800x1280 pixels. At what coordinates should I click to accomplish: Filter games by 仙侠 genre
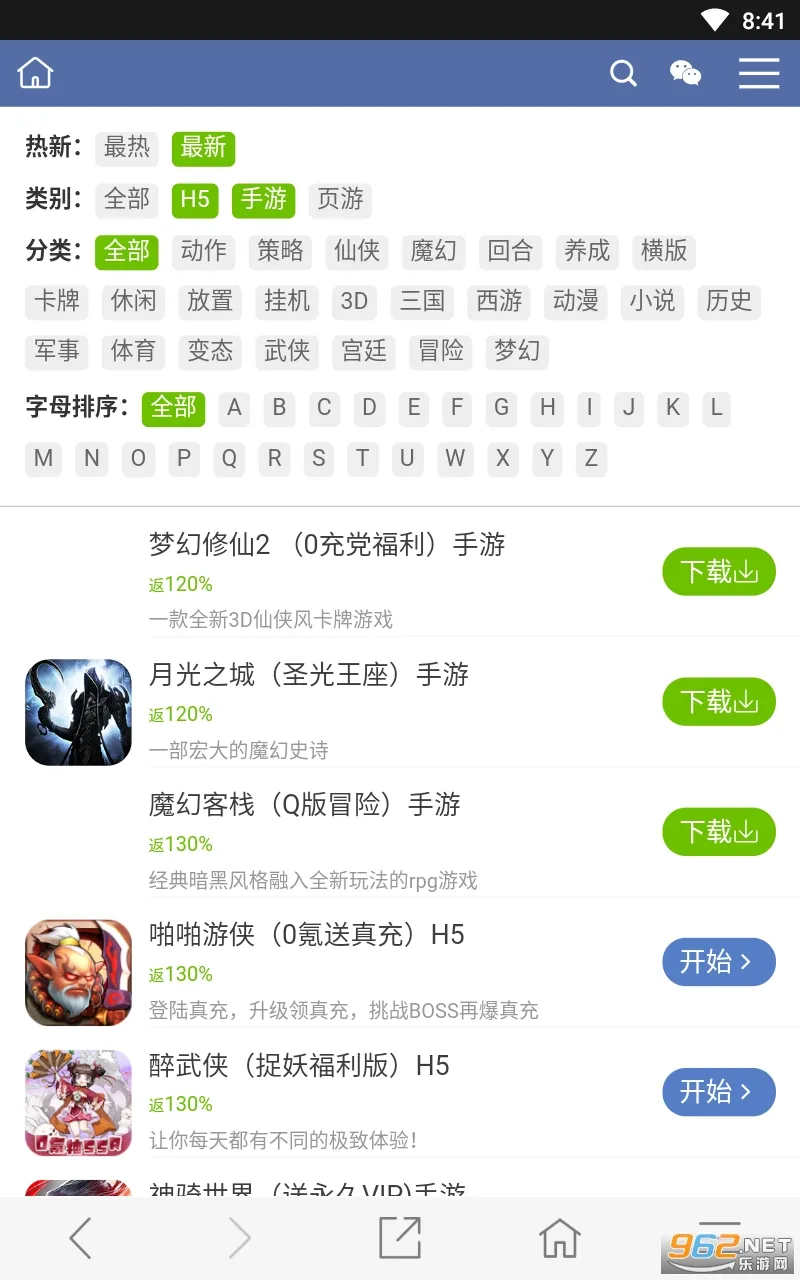click(357, 251)
